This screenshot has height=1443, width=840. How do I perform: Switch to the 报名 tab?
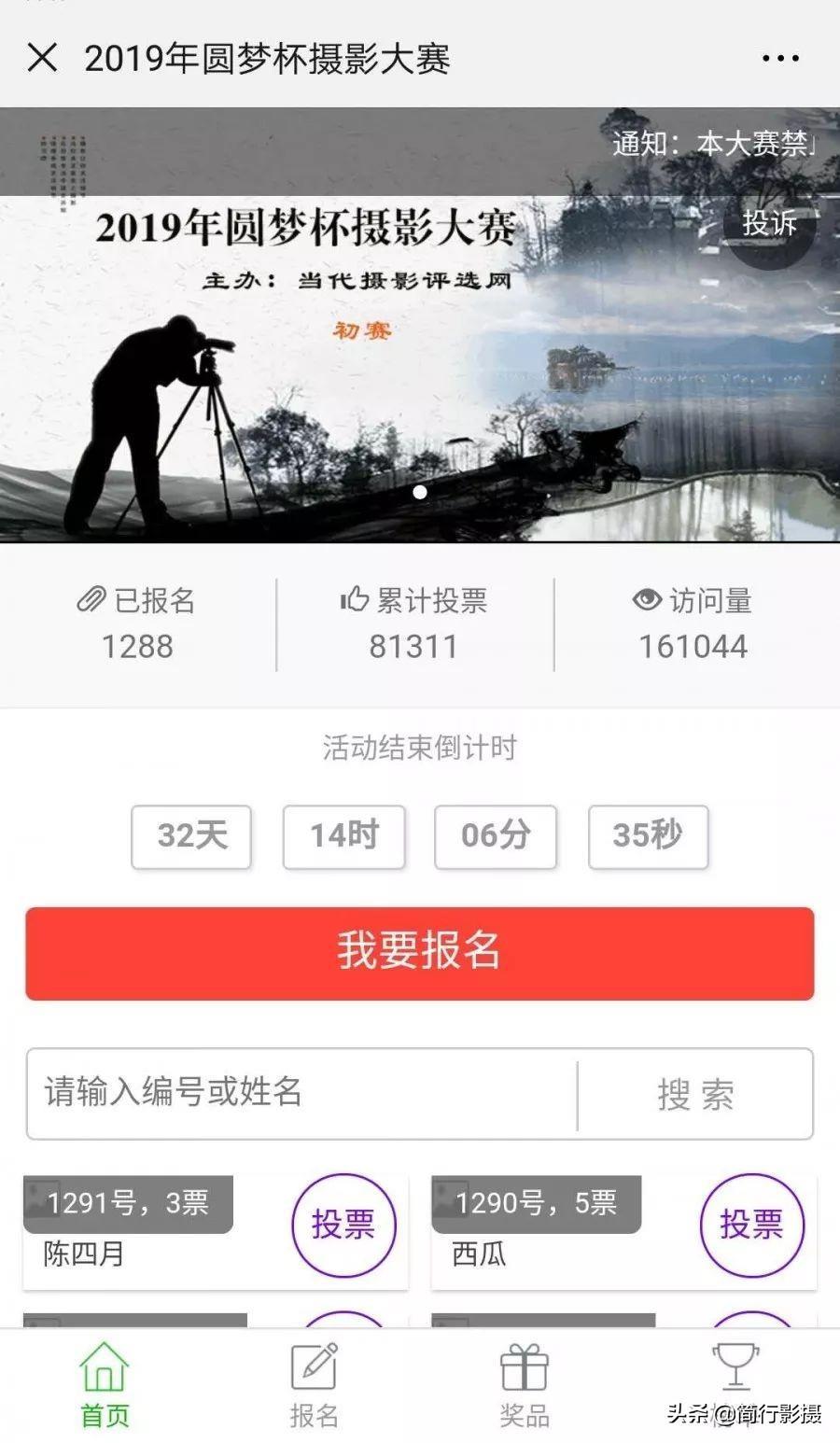pos(315,1386)
